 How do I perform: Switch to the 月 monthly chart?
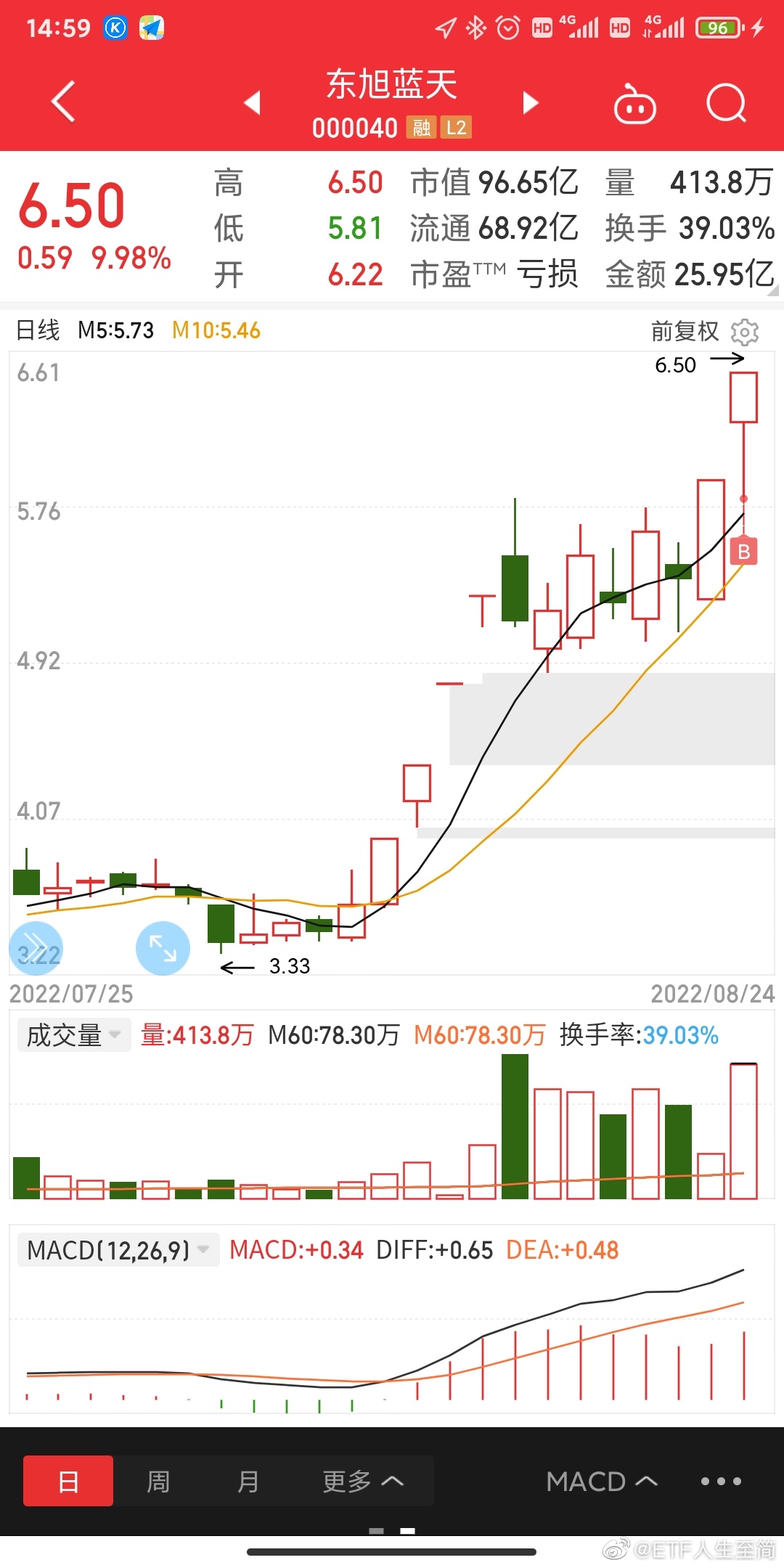click(248, 1481)
